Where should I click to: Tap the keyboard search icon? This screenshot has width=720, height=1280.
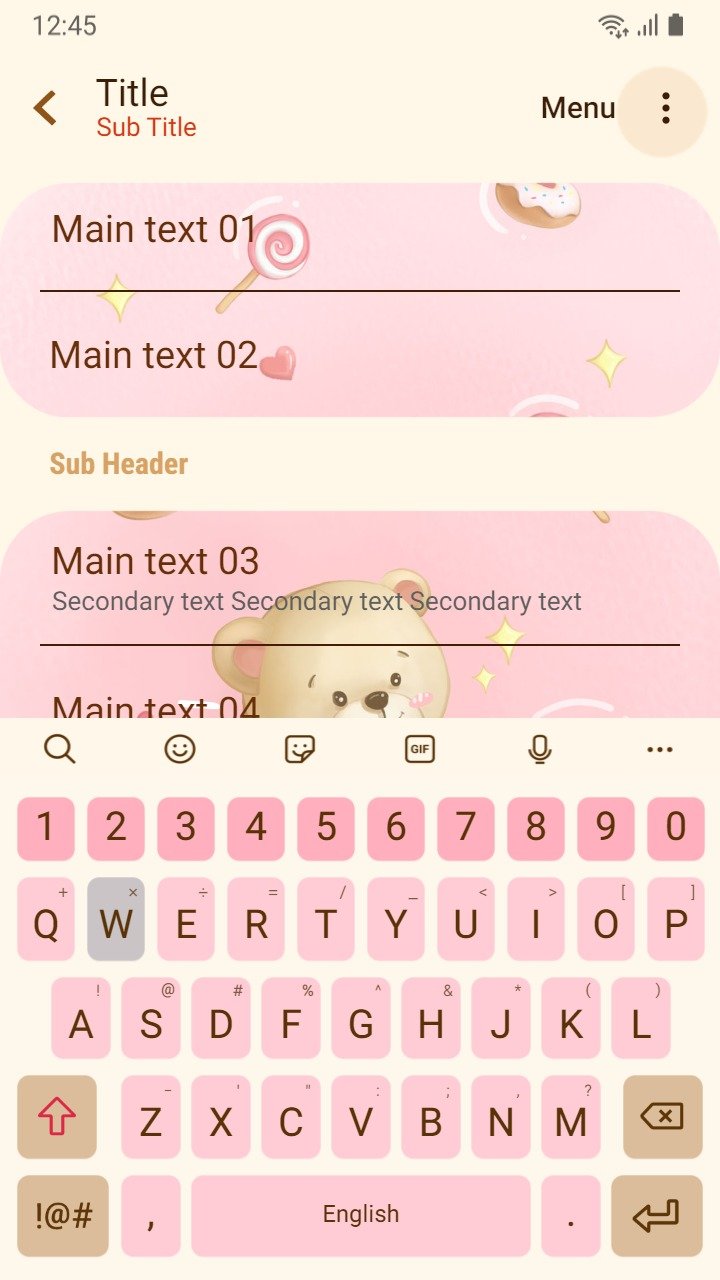tap(60, 748)
